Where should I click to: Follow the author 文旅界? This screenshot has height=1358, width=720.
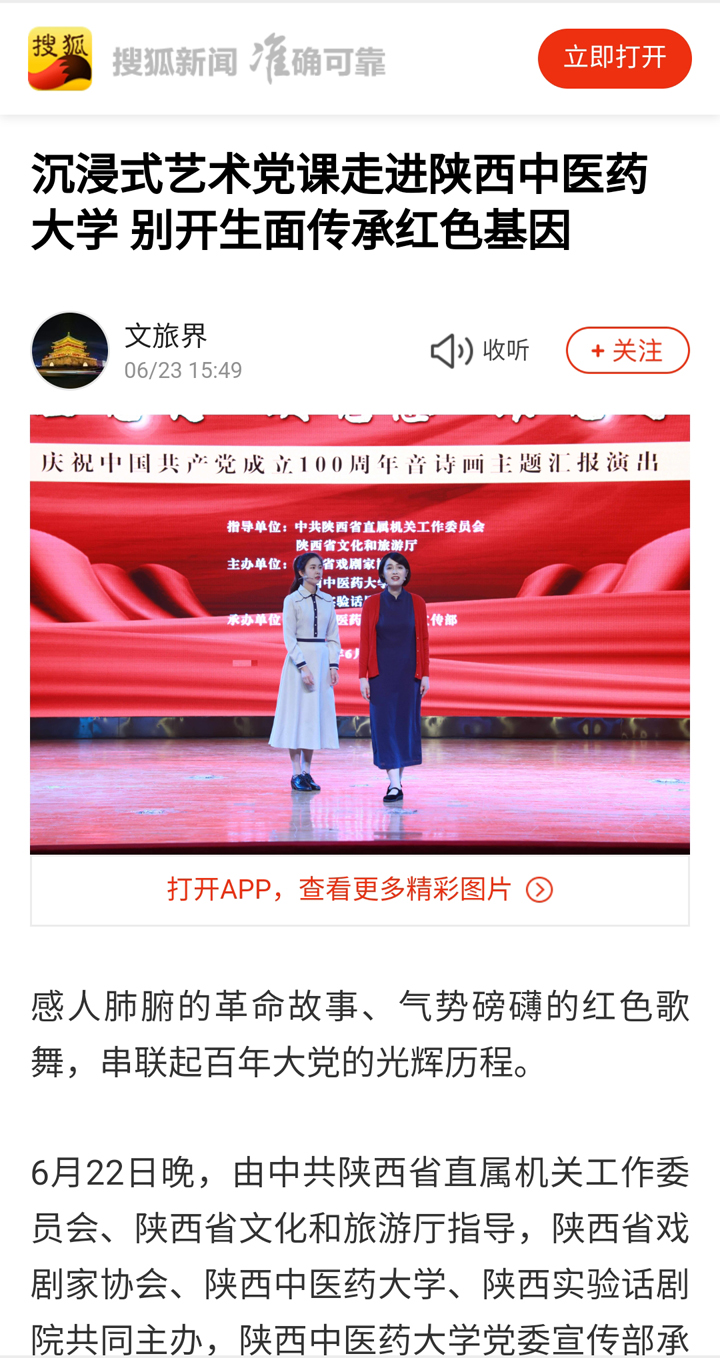(x=627, y=351)
